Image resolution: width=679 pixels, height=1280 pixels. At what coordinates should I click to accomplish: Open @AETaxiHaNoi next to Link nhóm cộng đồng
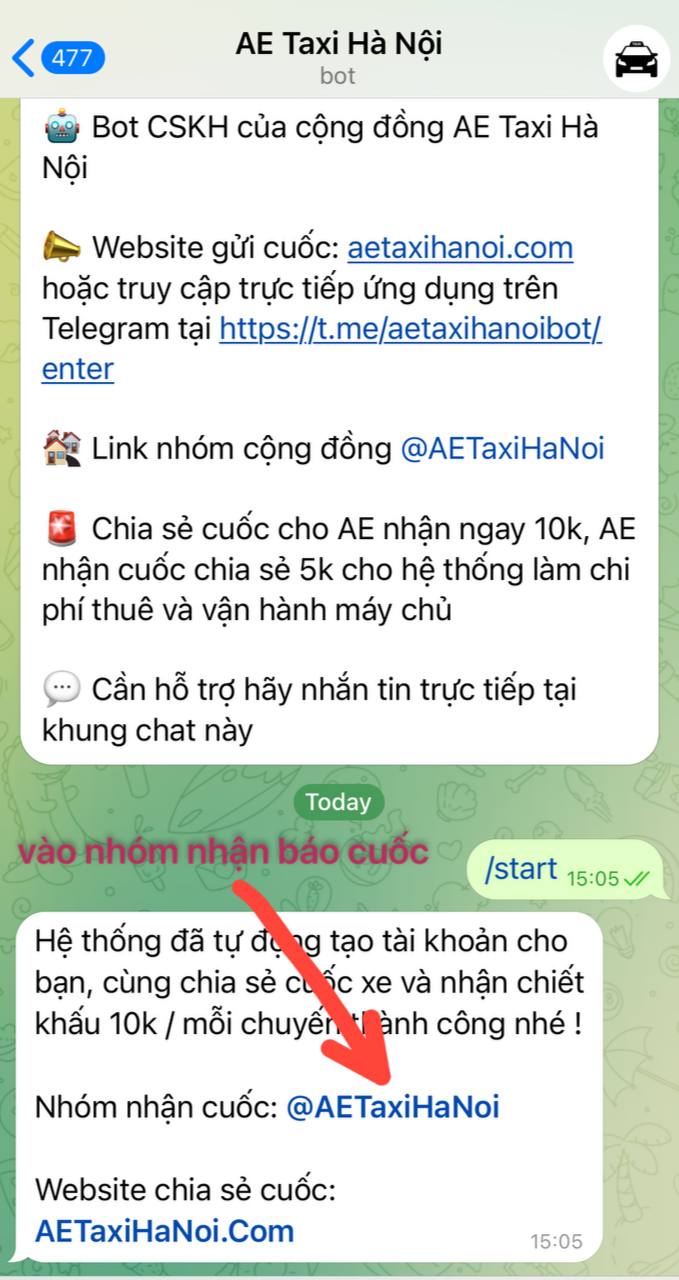pos(502,449)
